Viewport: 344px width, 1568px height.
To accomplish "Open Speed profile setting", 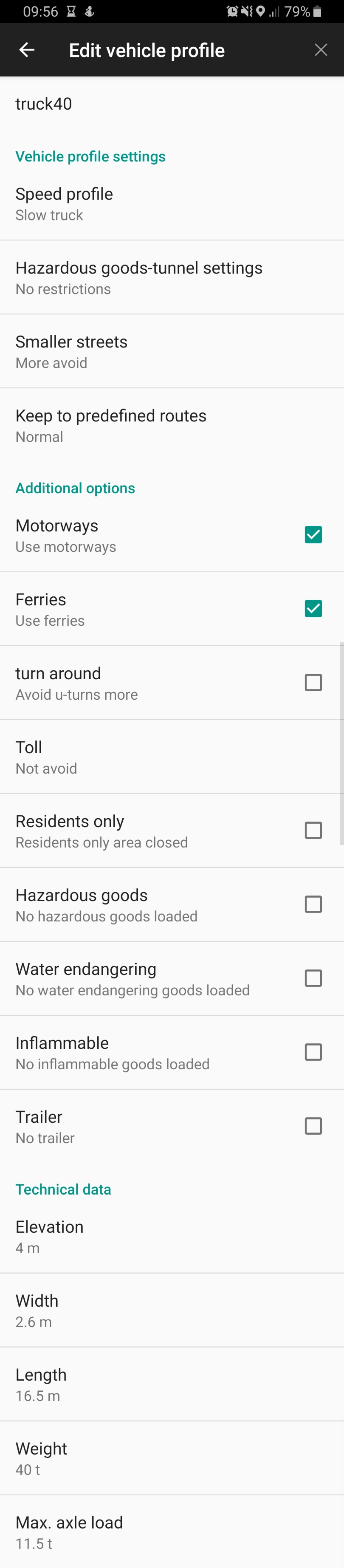I will (172, 204).
